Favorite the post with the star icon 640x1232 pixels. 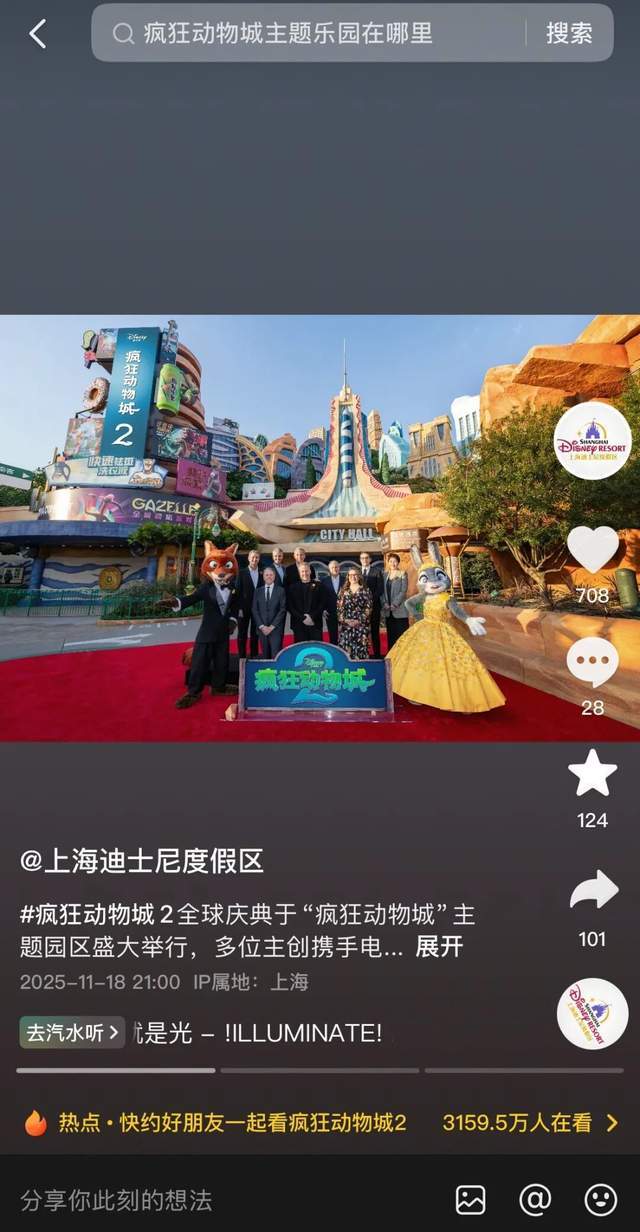click(592, 773)
